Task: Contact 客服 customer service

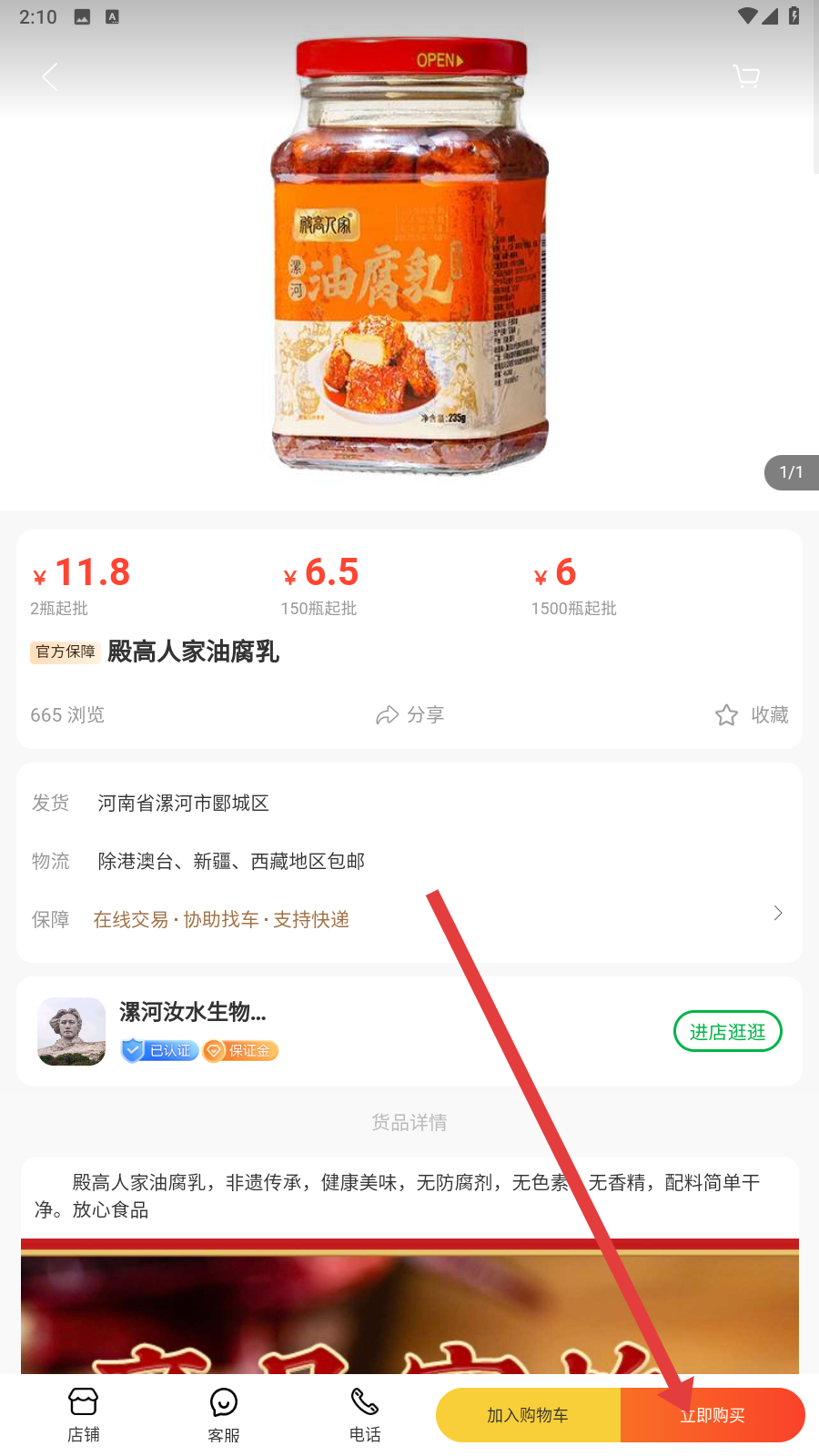Action: pyautogui.click(x=224, y=1414)
